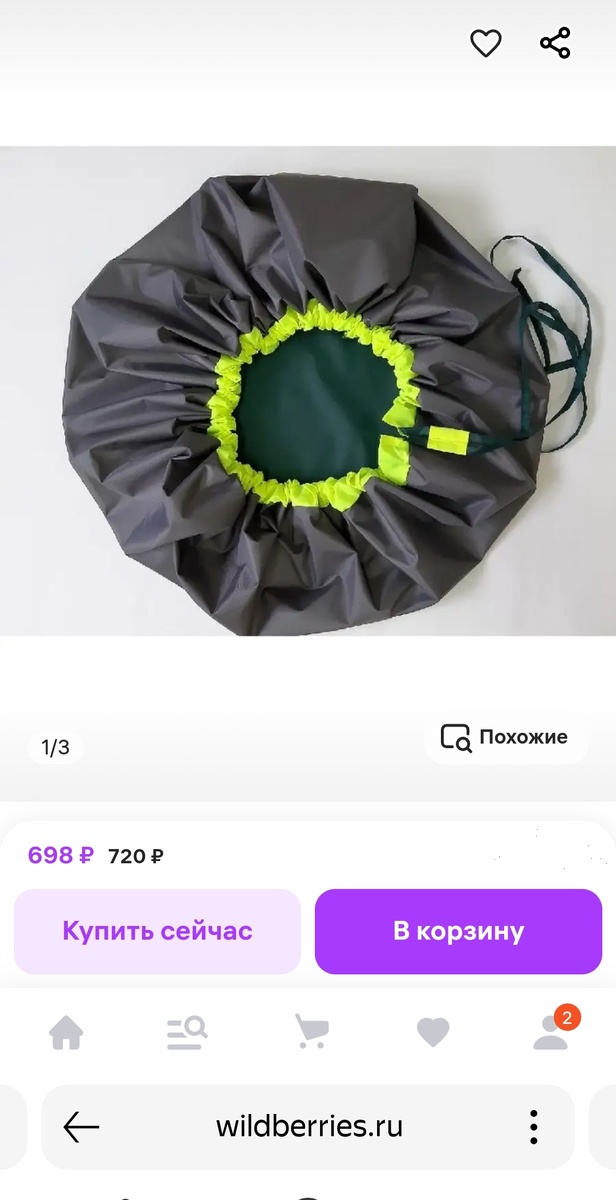Tap Купить сейчас to buy now
This screenshot has height=1200, width=616.
[157, 931]
